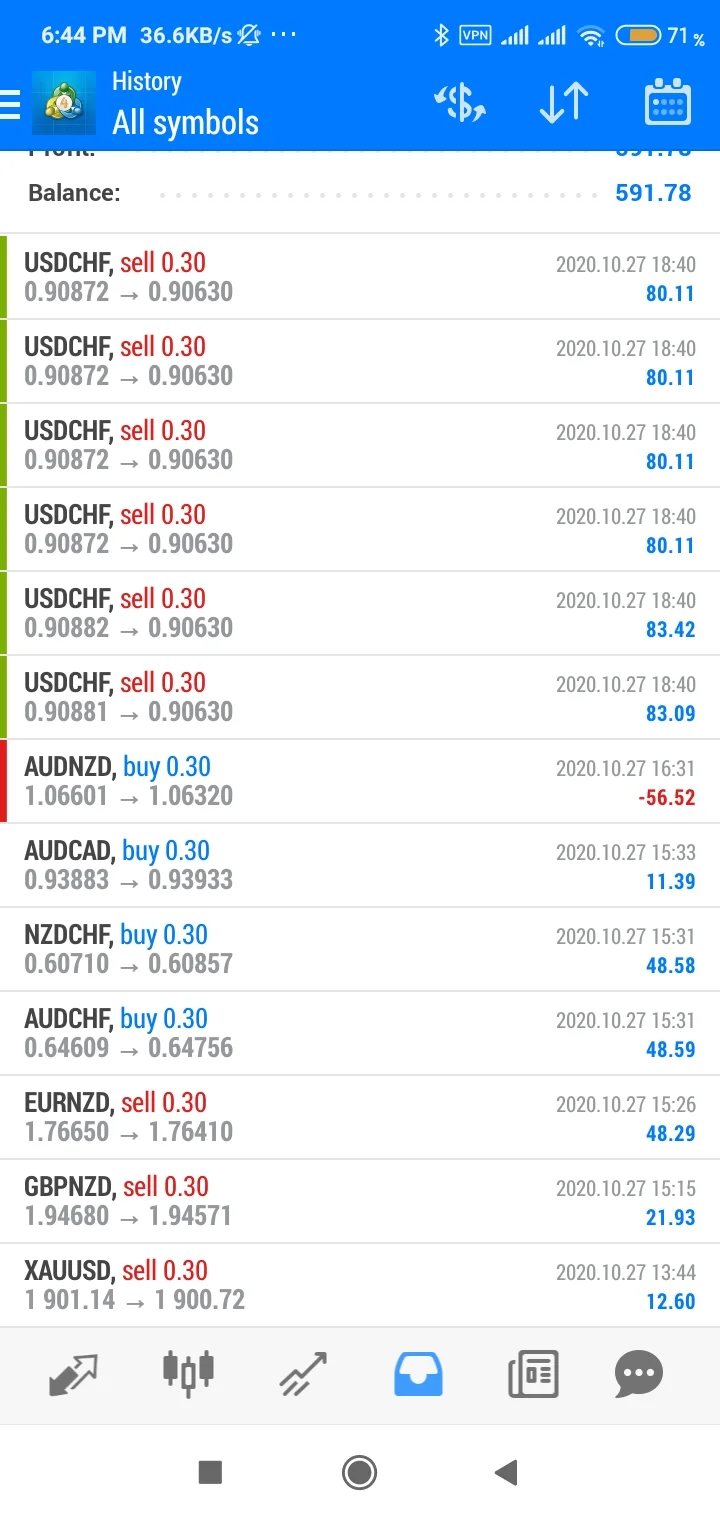The image size is (720, 1520).
Task: Switch to the Quotes tab
Action: point(74,1374)
